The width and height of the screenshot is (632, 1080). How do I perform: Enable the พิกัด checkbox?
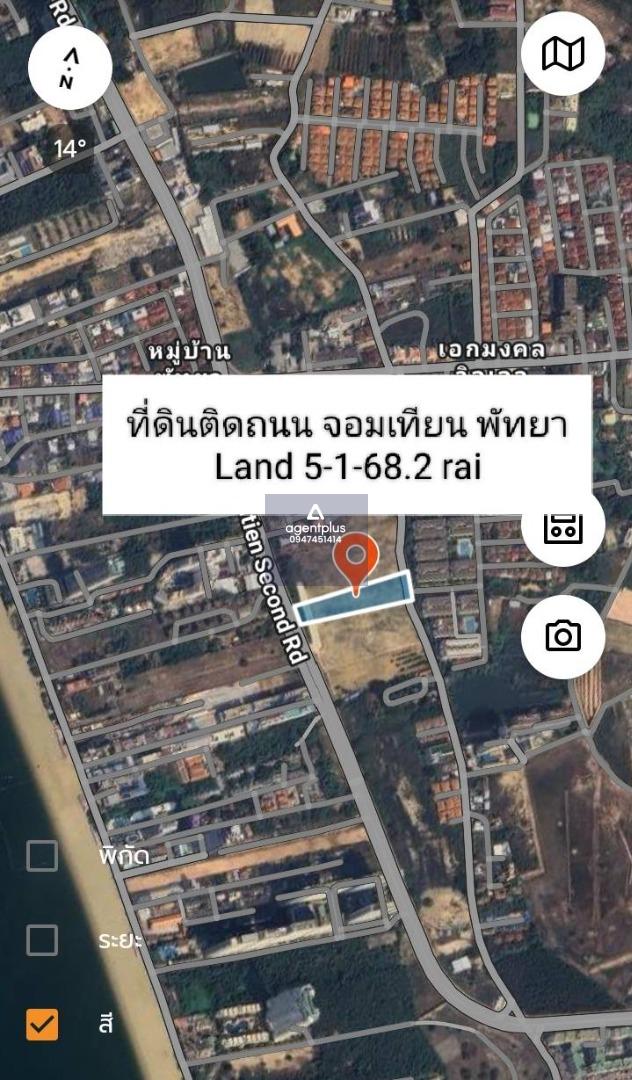coord(42,856)
